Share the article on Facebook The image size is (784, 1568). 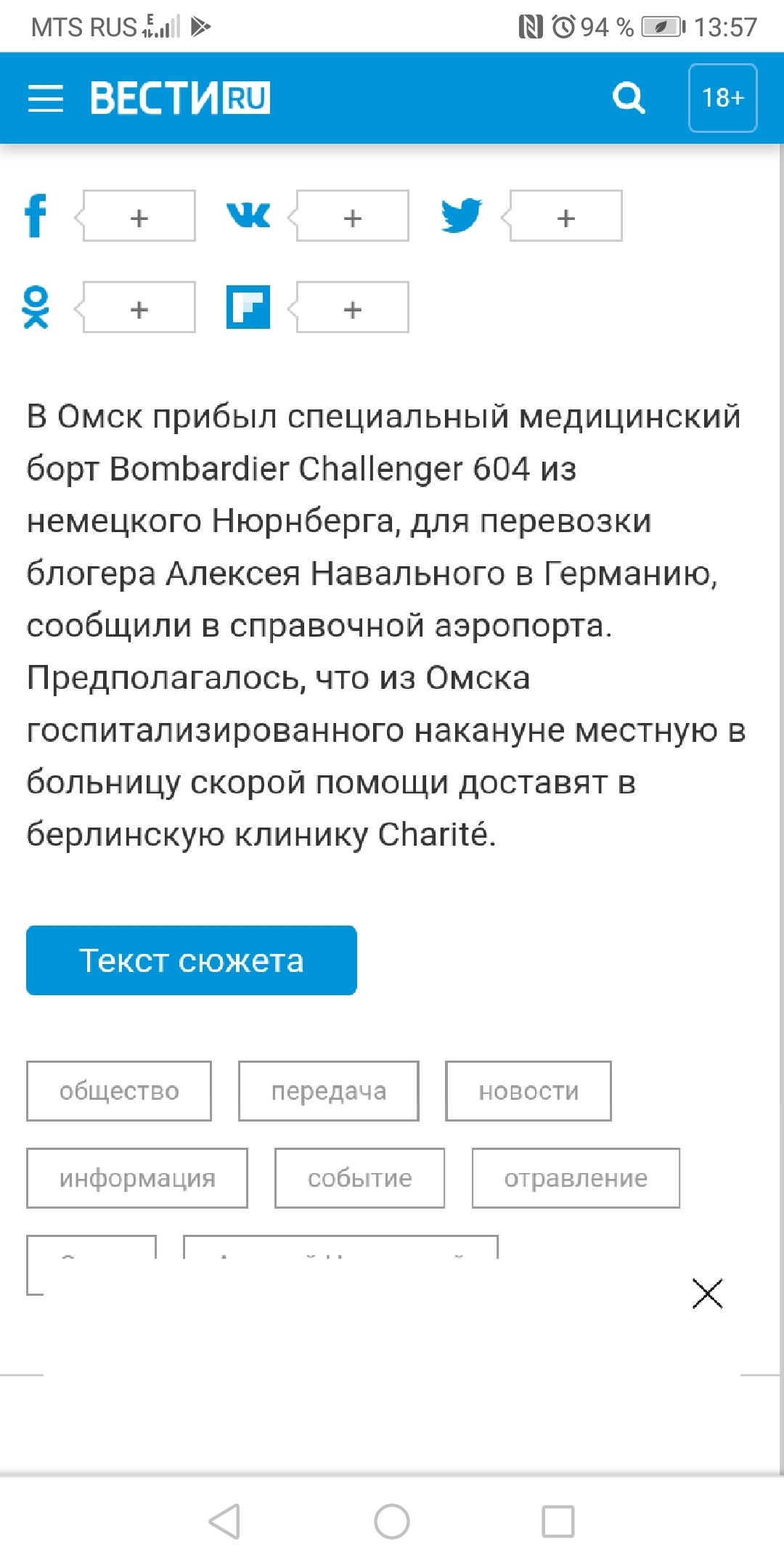pos(36,216)
